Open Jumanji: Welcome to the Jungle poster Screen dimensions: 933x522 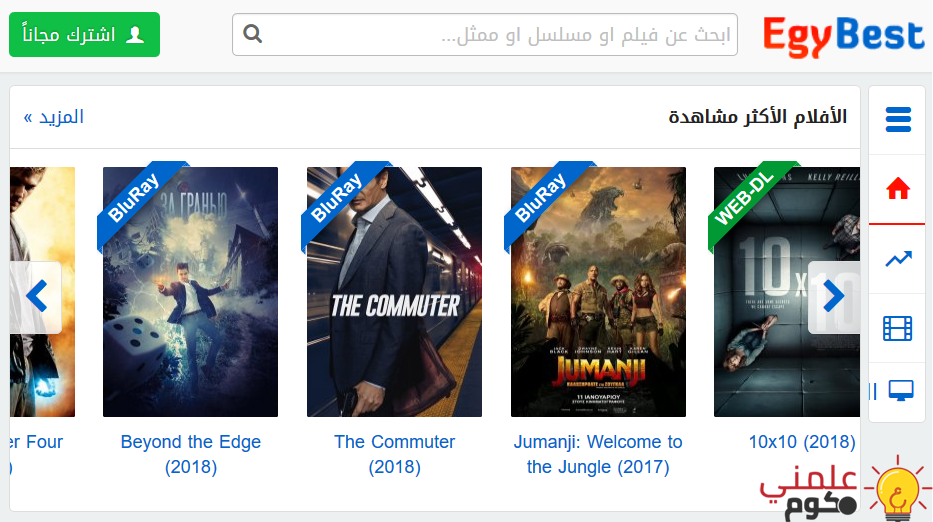598,292
